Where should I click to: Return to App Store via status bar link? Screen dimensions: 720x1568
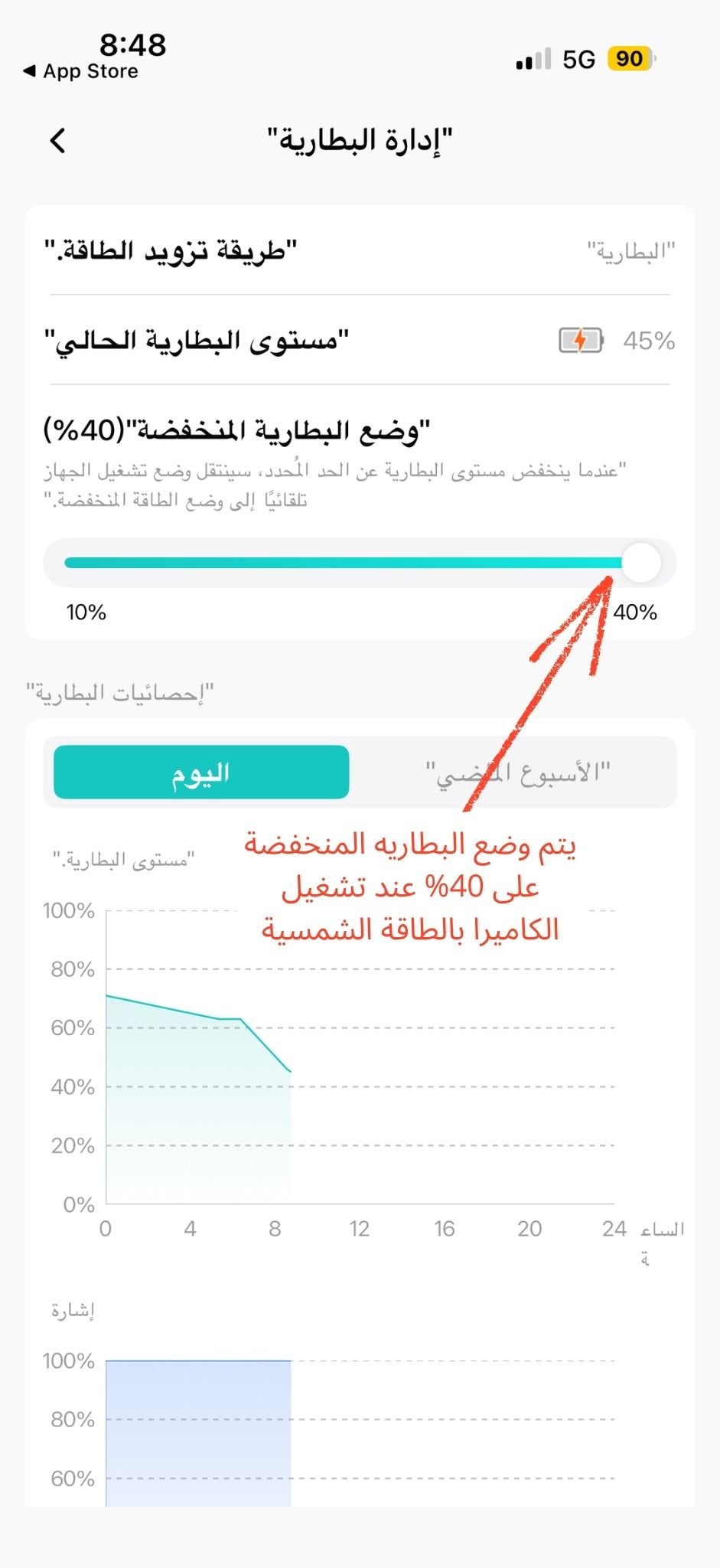pyautogui.click(x=81, y=71)
